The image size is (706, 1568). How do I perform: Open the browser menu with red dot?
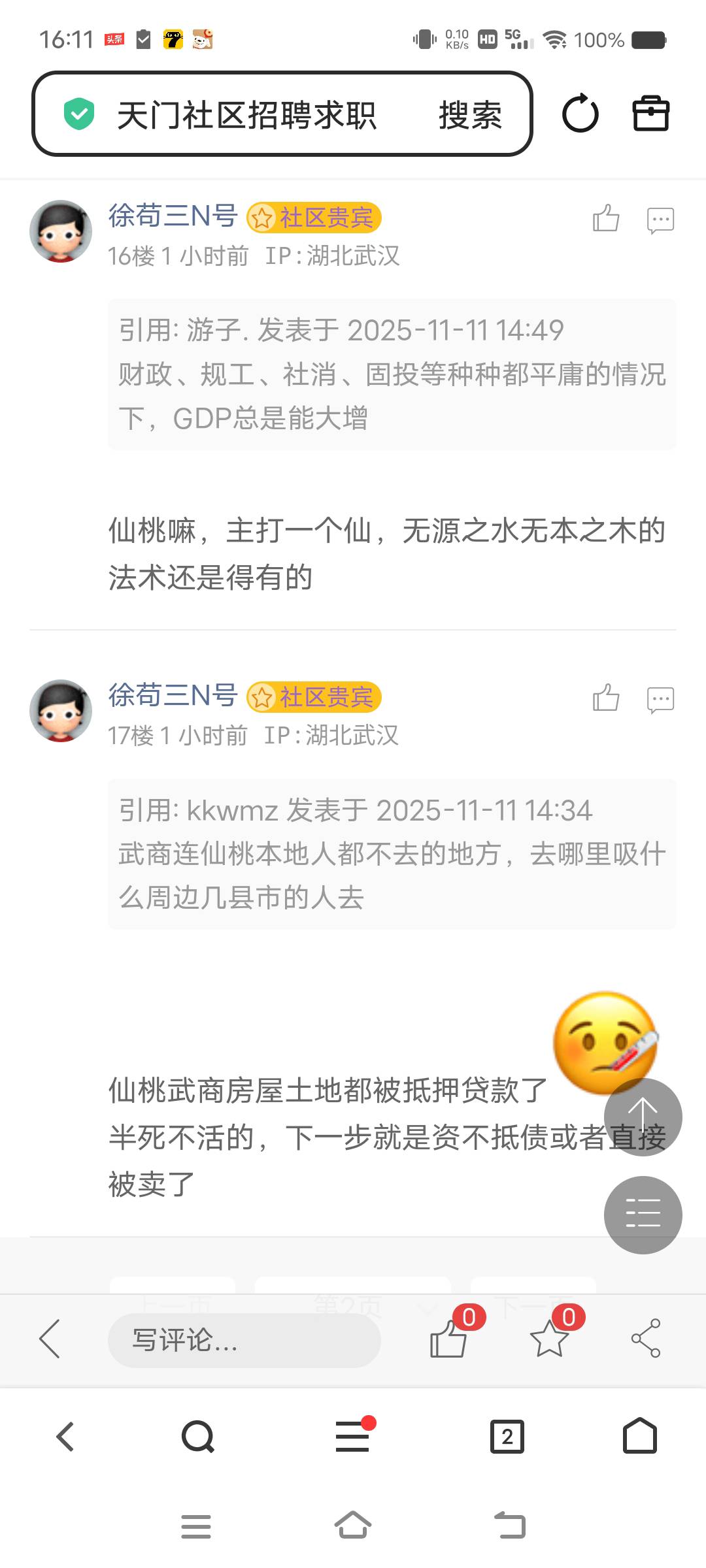tap(353, 1436)
